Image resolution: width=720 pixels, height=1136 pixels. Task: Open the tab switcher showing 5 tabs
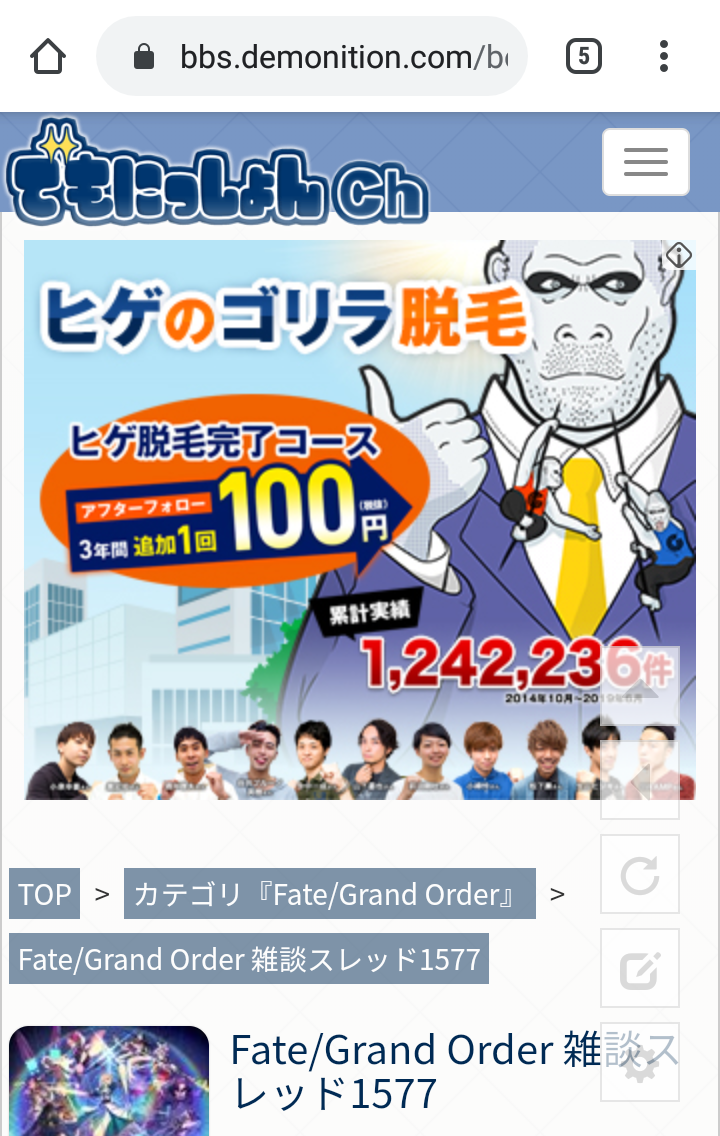click(x=584, y=57)
